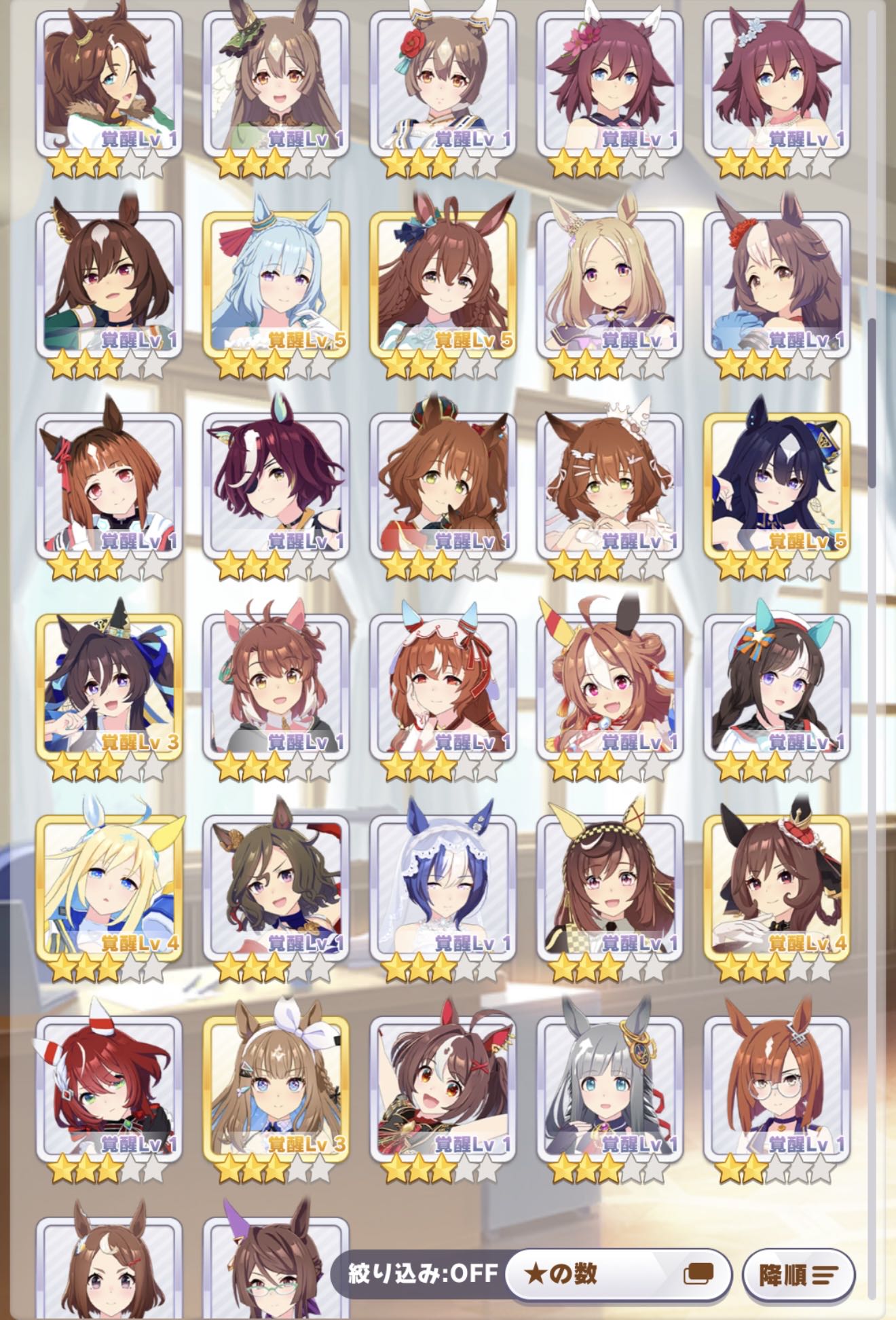896x1320 pixels.
Task: Open the character pointing at eye, 覚醒Lv 3
Action: pyautogui.click(x=109, y=687)
